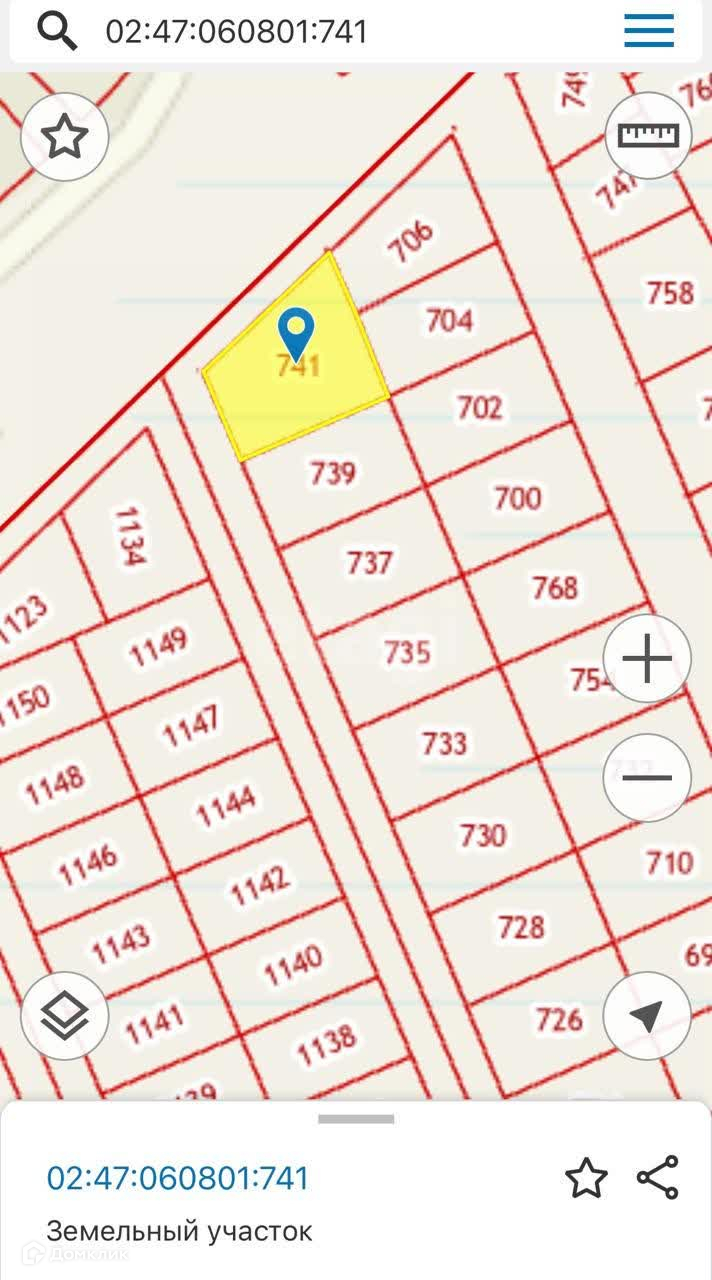This screenshot has height=1280, width=712.
Task: Open details for cadastral number link
Action: tap(178, 1178)
